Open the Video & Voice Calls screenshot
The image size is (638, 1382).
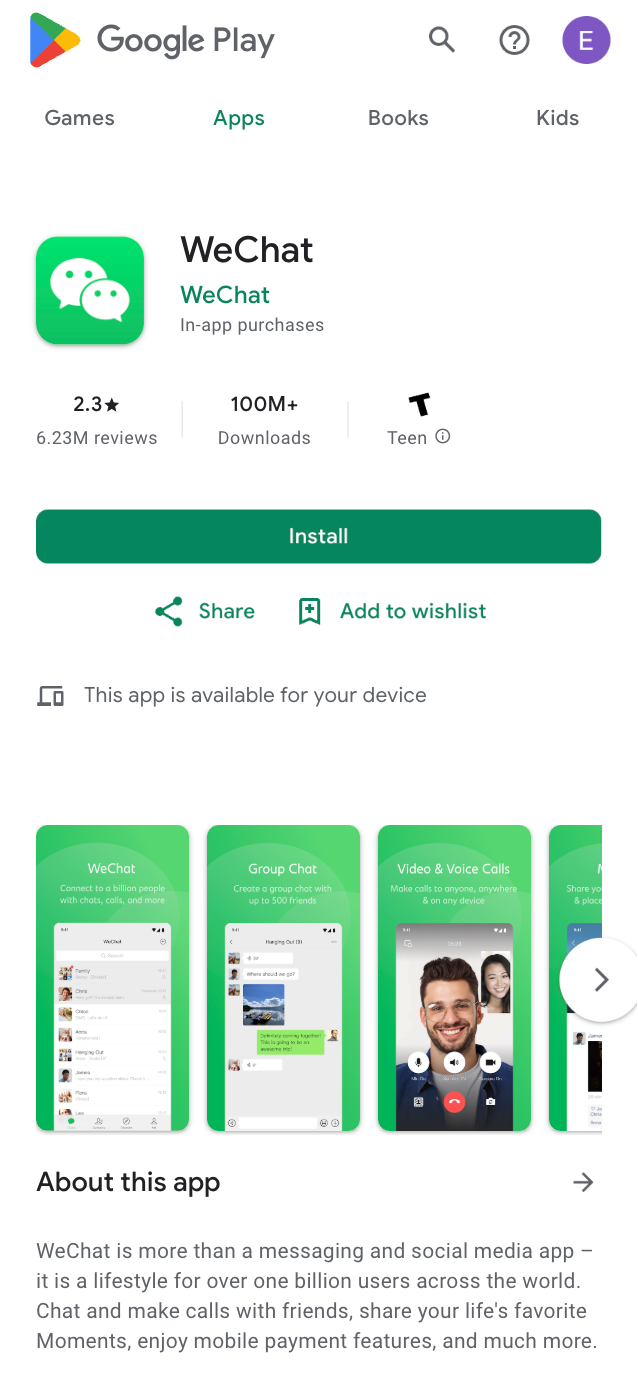coord(454,978)
